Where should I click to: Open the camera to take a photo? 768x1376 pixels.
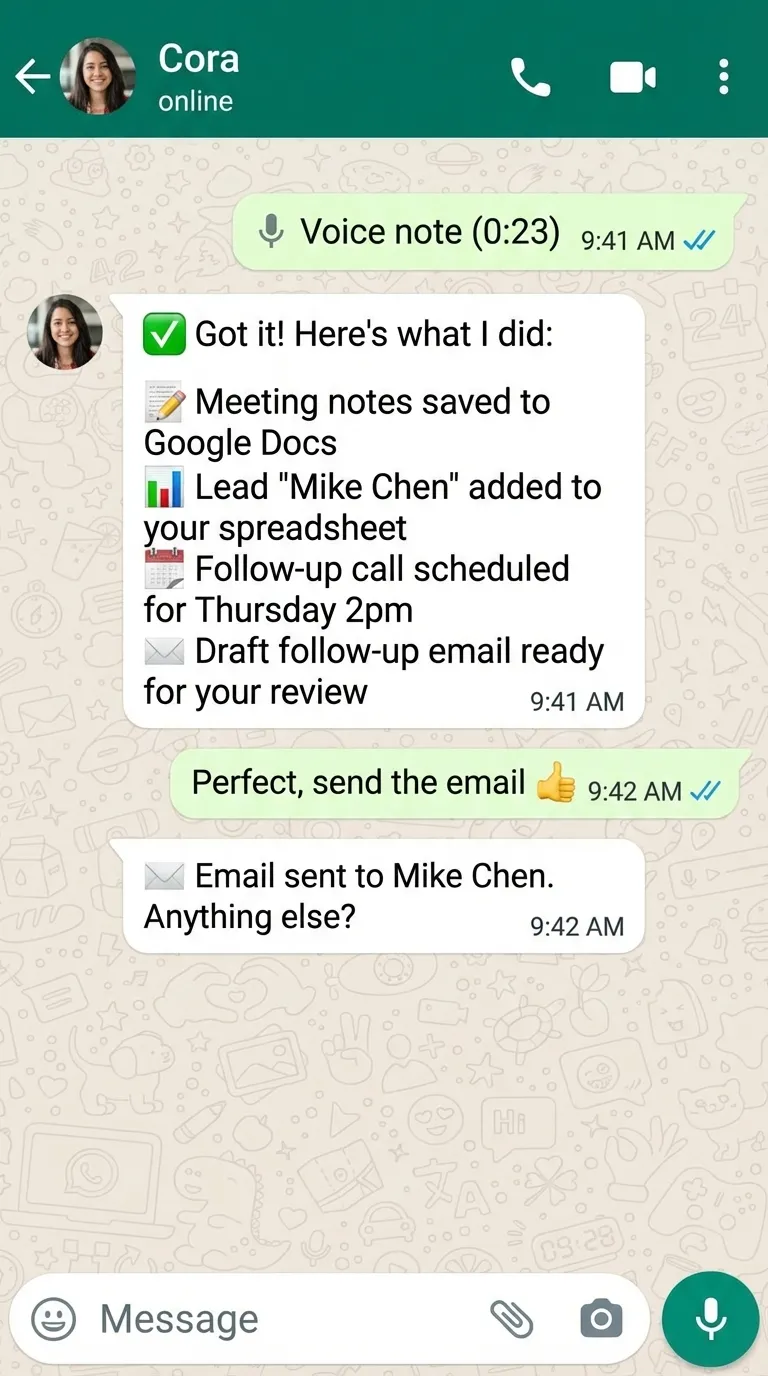point(600,1318)
